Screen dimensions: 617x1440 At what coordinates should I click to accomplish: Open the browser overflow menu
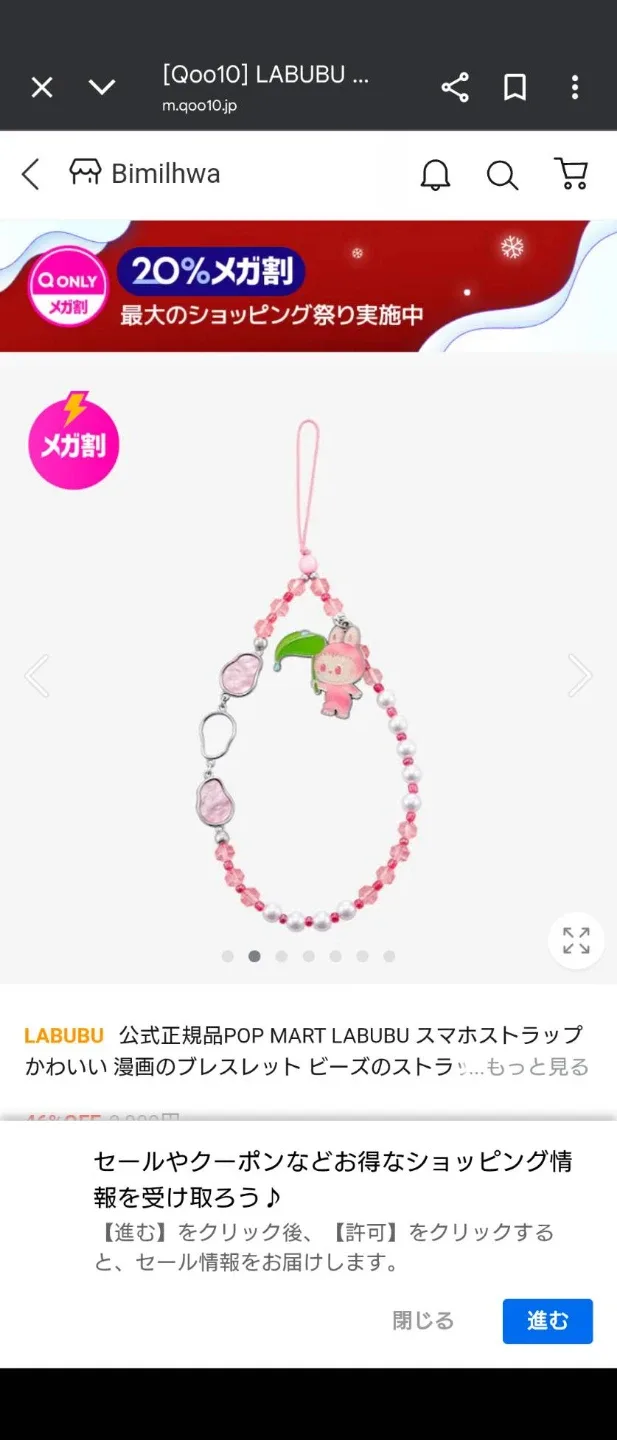[x=575, y=88]
